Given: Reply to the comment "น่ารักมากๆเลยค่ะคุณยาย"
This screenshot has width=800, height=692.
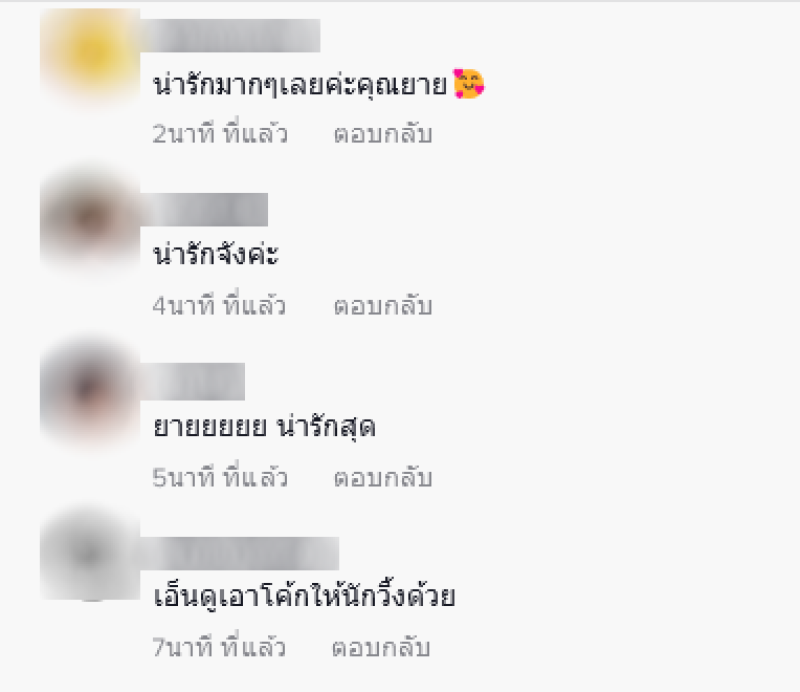Looking at the screenshot, I should [x=382, y=135].
